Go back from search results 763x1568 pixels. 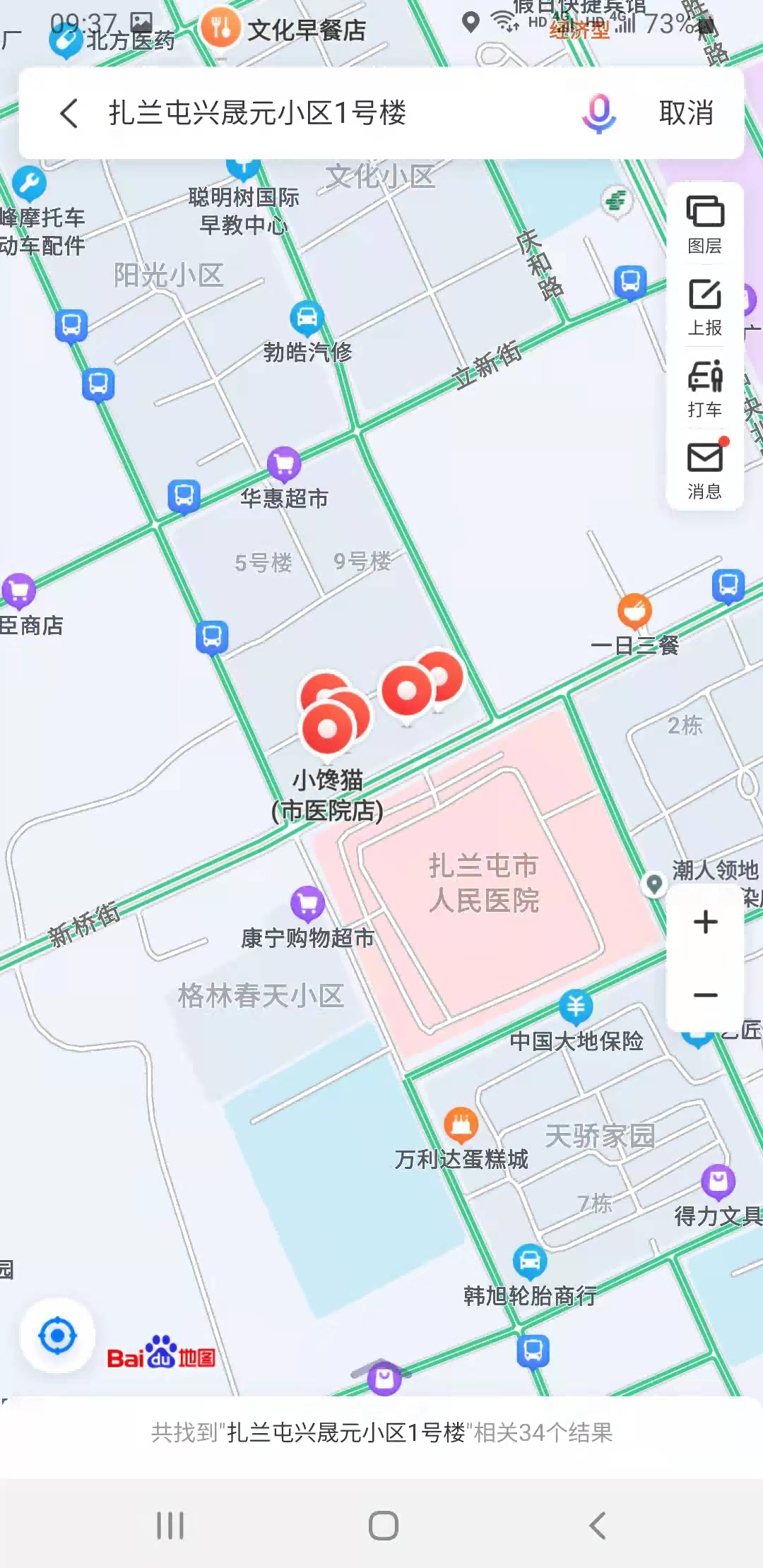pos(69,113)
